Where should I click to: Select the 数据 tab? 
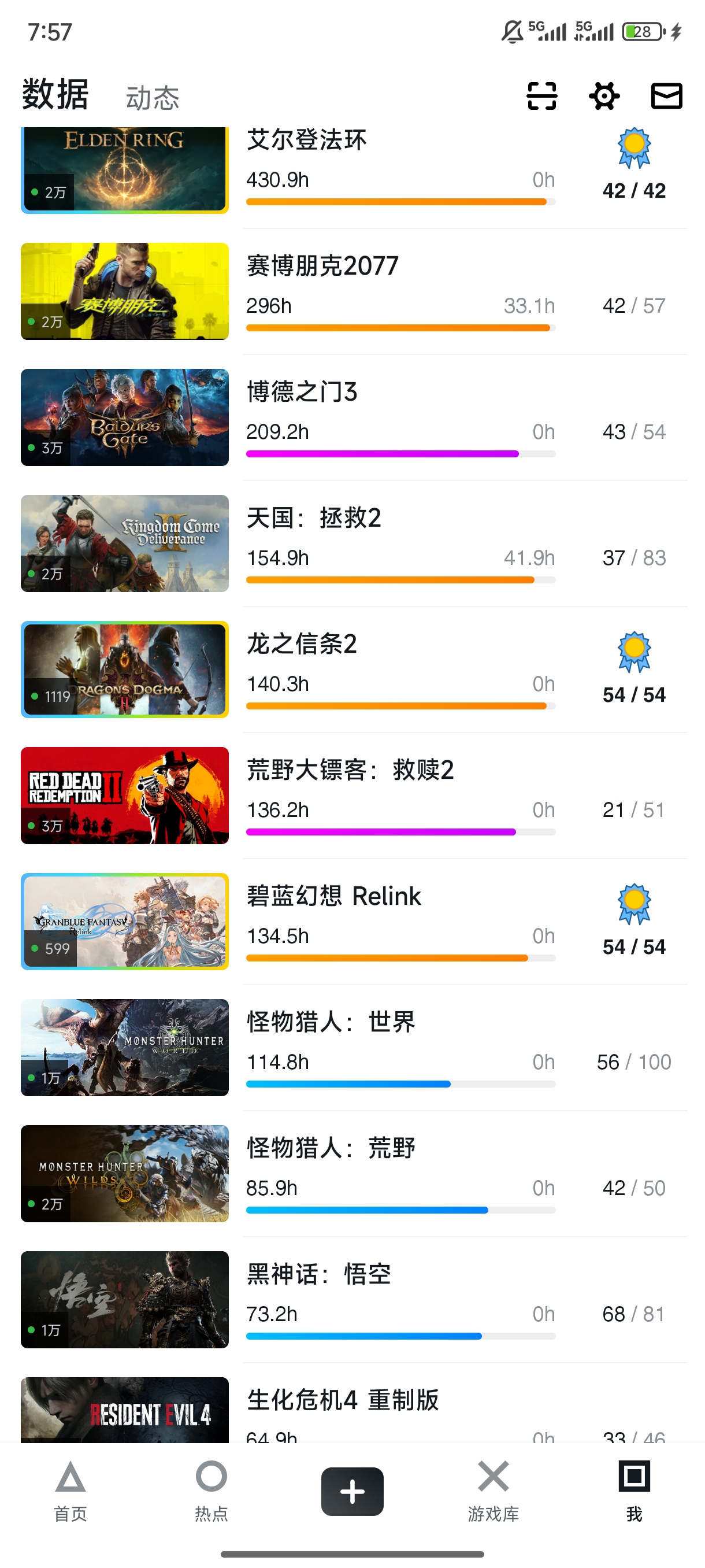[x=55, y=95]
